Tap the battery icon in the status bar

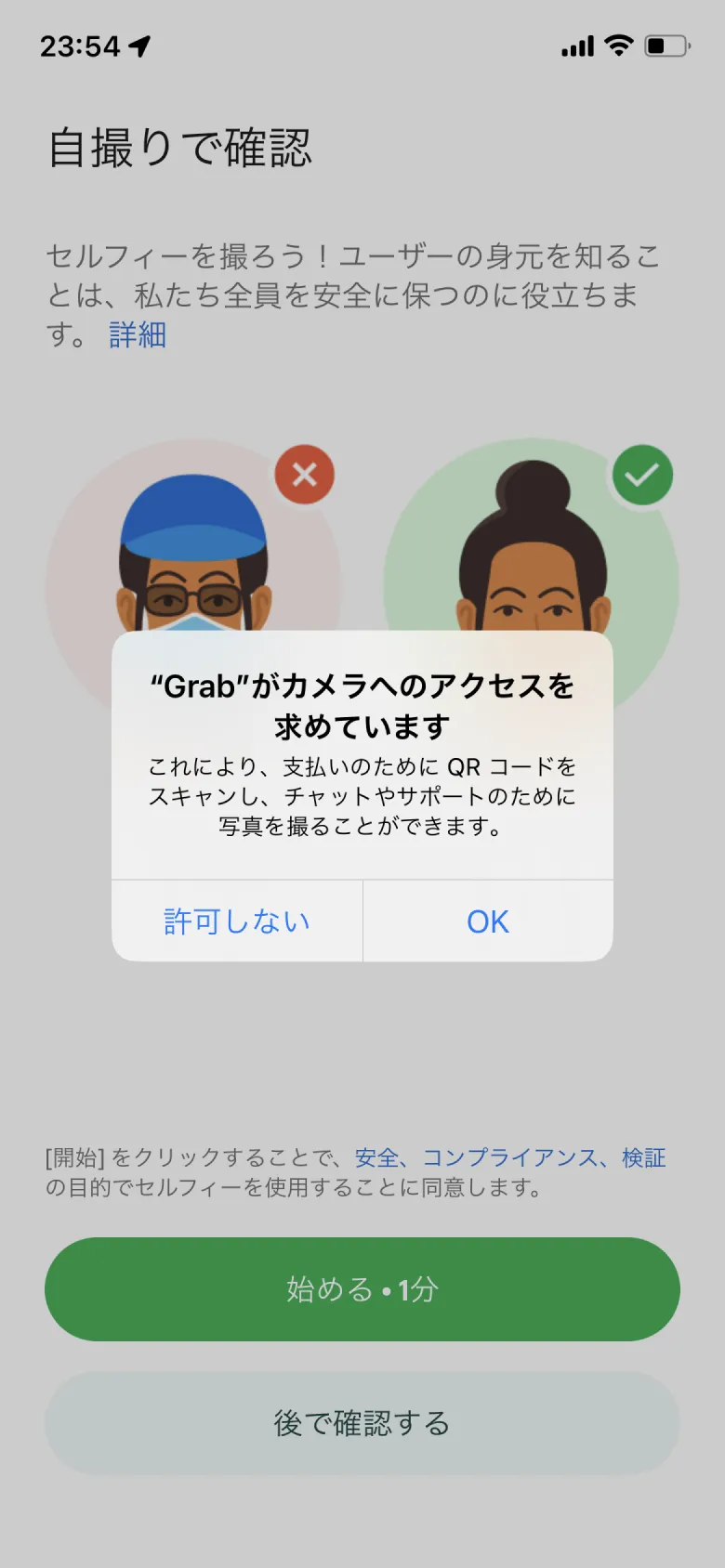[x=667, y=45]
